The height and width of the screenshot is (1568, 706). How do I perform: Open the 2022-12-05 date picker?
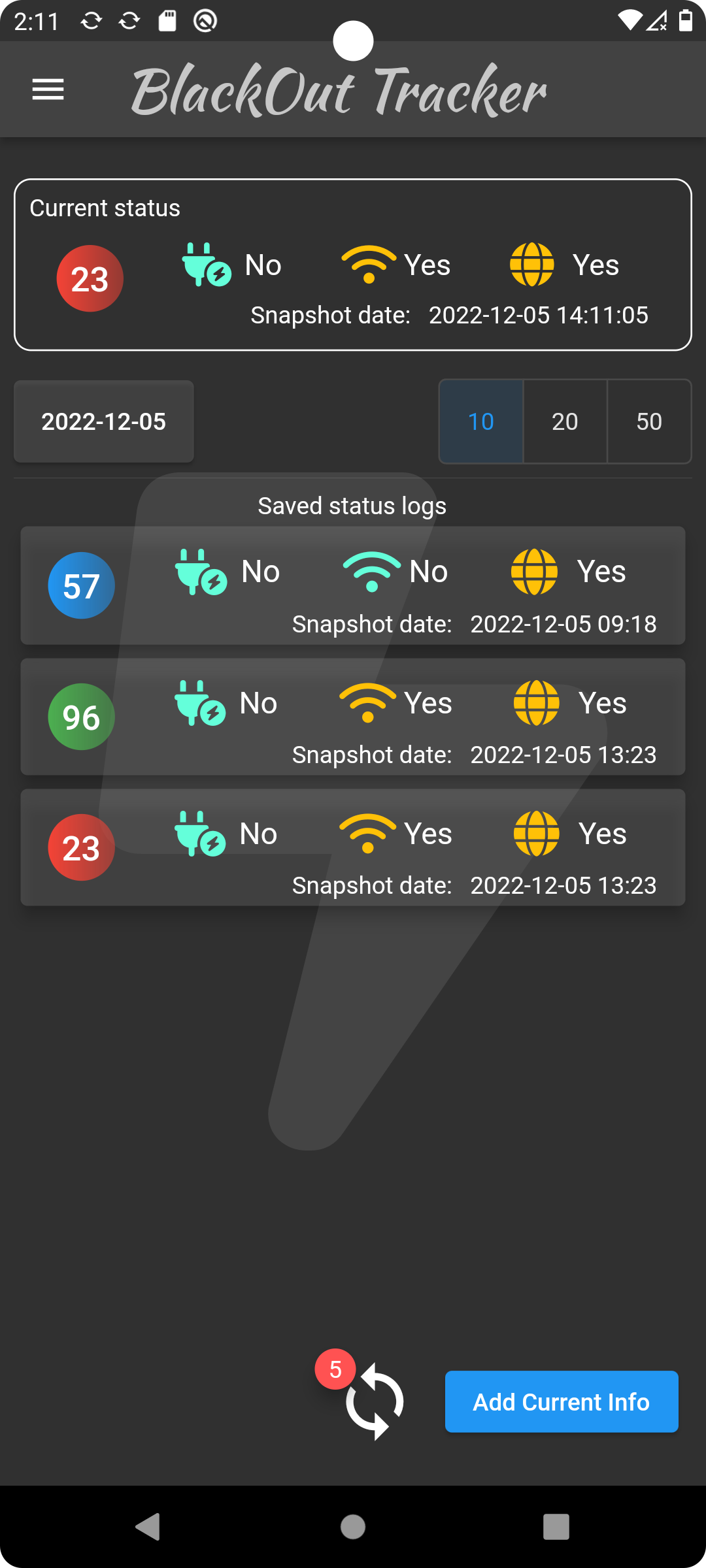point(103,421)
